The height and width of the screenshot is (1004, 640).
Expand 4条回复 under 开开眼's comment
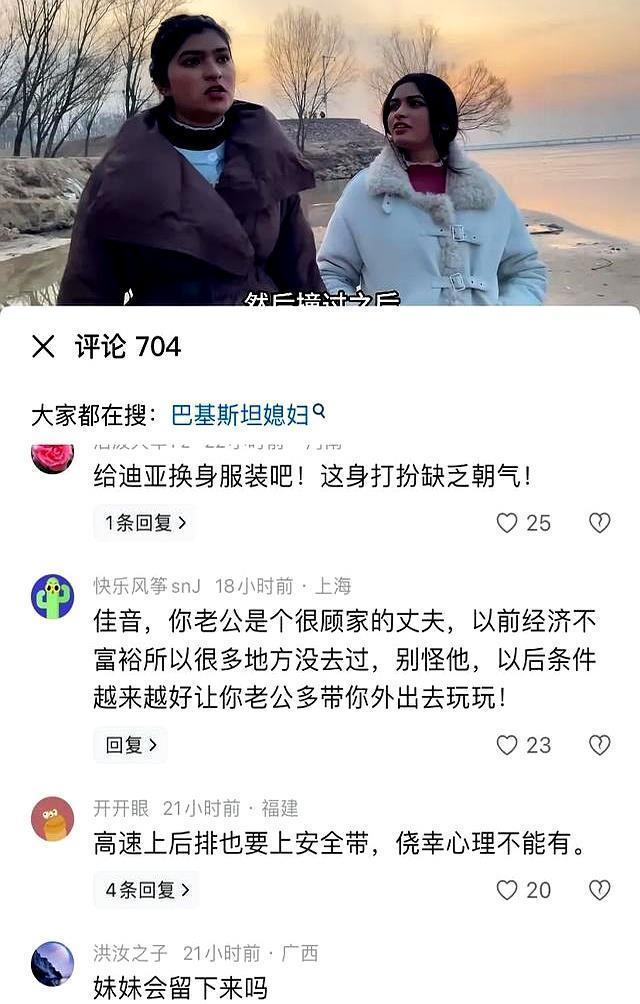(x=147, y=890)
